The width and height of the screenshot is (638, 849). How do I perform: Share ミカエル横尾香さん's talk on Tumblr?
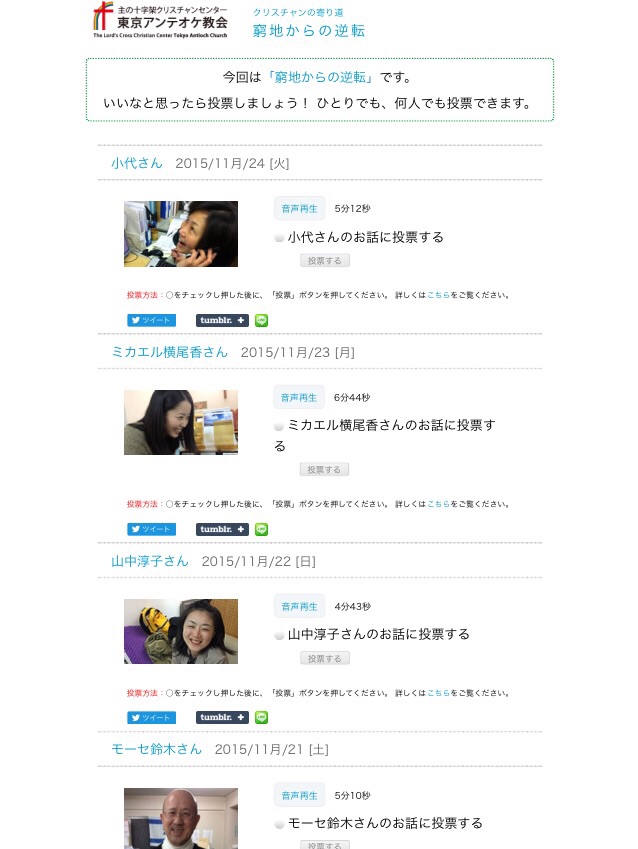click(x=222, y=529)
